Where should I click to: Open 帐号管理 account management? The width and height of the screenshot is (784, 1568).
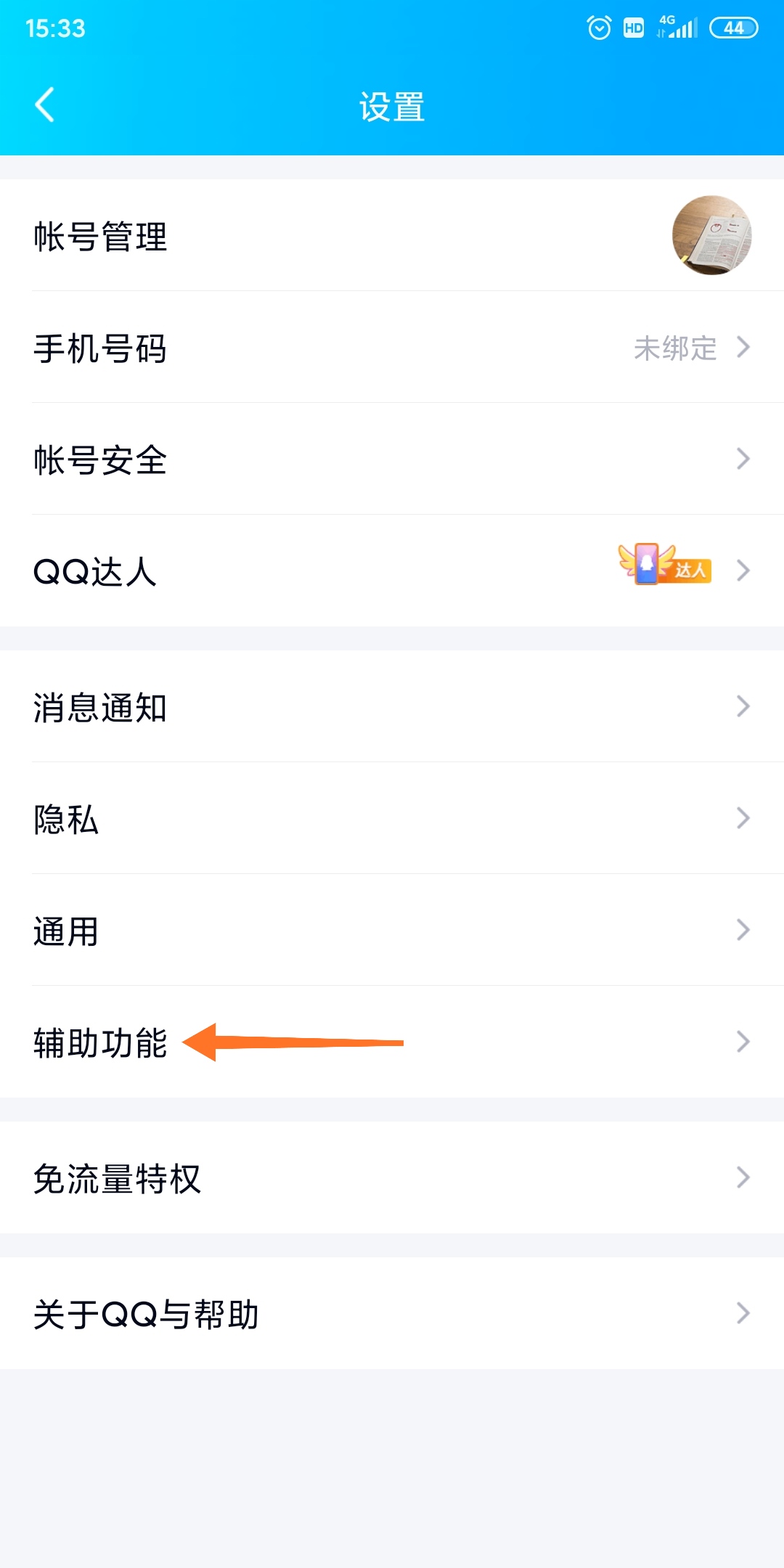click(392, 236)
